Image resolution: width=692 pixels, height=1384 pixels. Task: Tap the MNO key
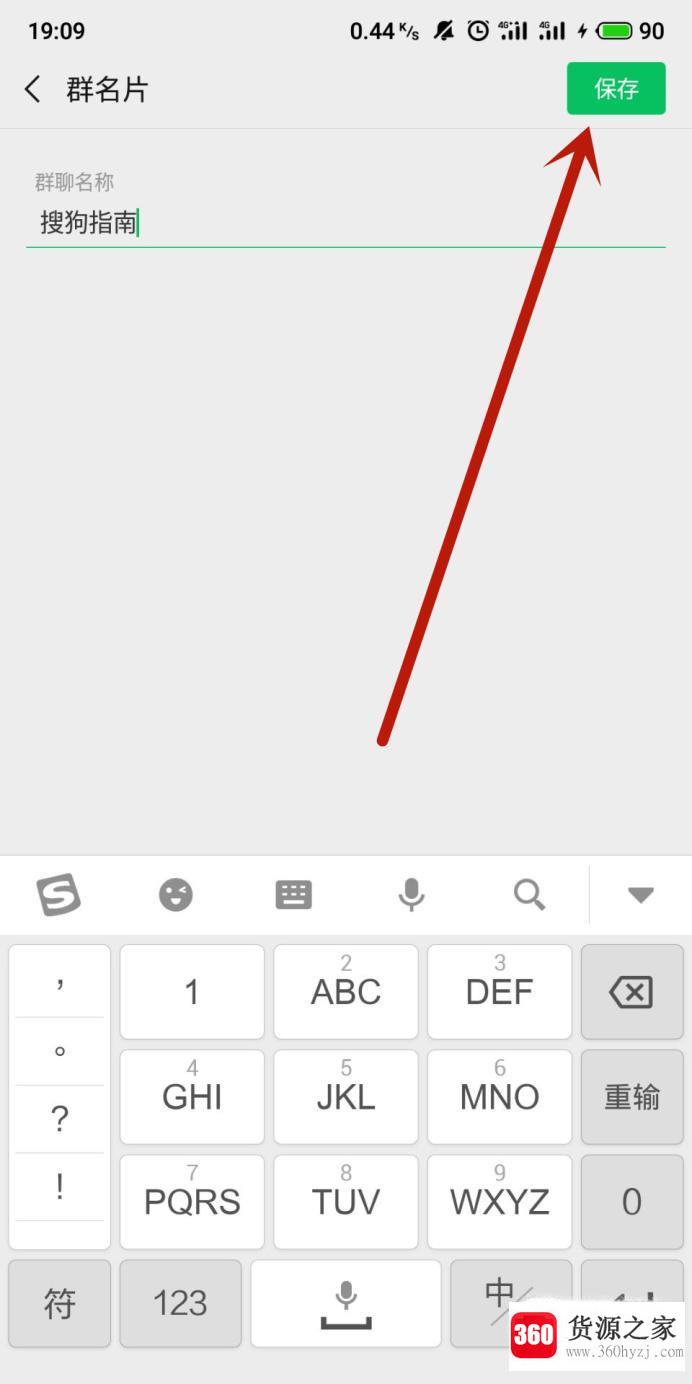coord(499,1097)
